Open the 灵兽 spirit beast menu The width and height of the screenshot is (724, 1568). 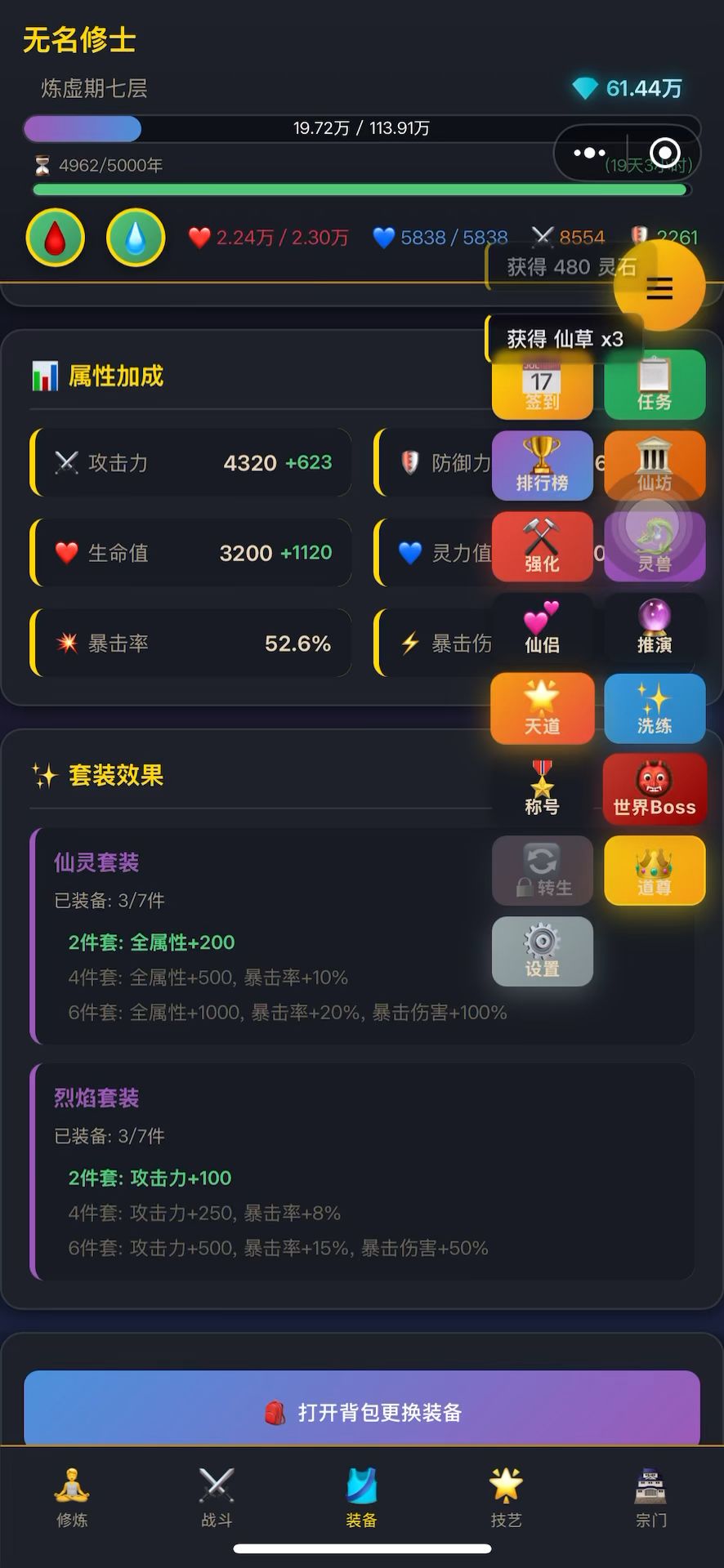pyautogui.click(x=655, y=546)
